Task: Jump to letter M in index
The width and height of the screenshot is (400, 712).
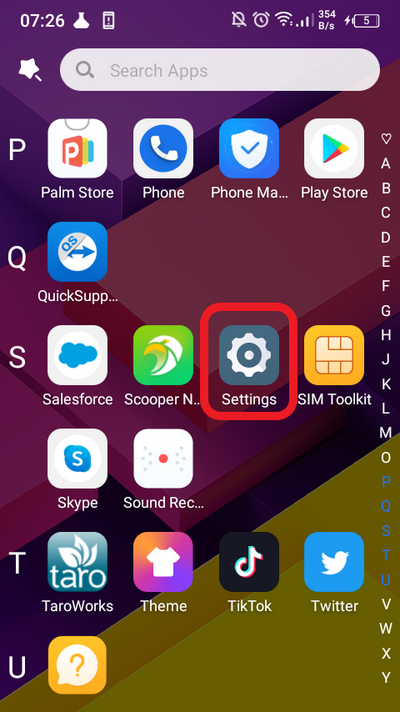Action: click(x=386, y=433)
